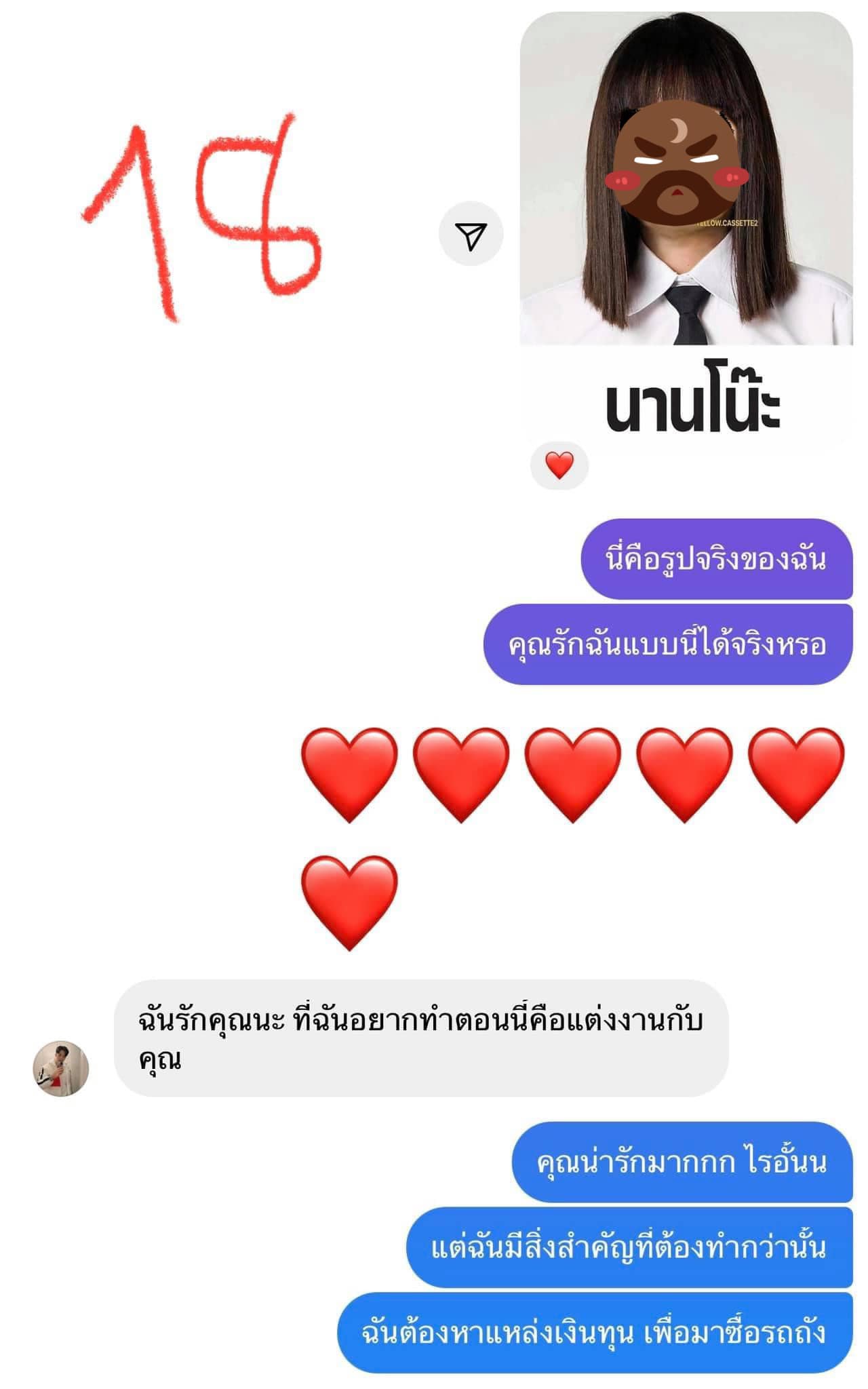Viewport: 868px width, 1389px height.
Task: Open the shared photo captioned นานโน๊ะ
Action: click(x=686, y=203)
